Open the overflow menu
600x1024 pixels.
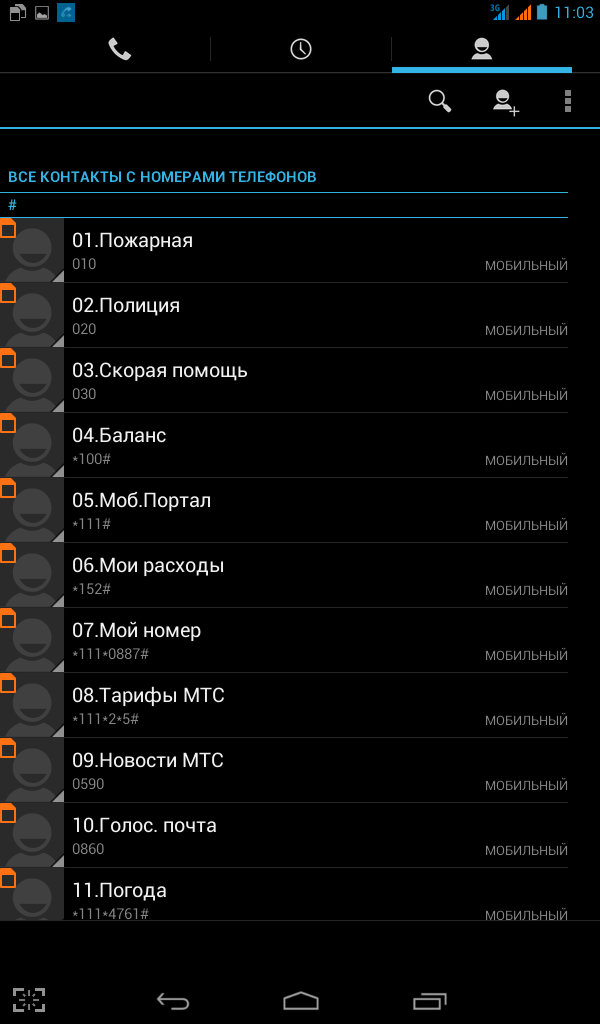[567, 101]
